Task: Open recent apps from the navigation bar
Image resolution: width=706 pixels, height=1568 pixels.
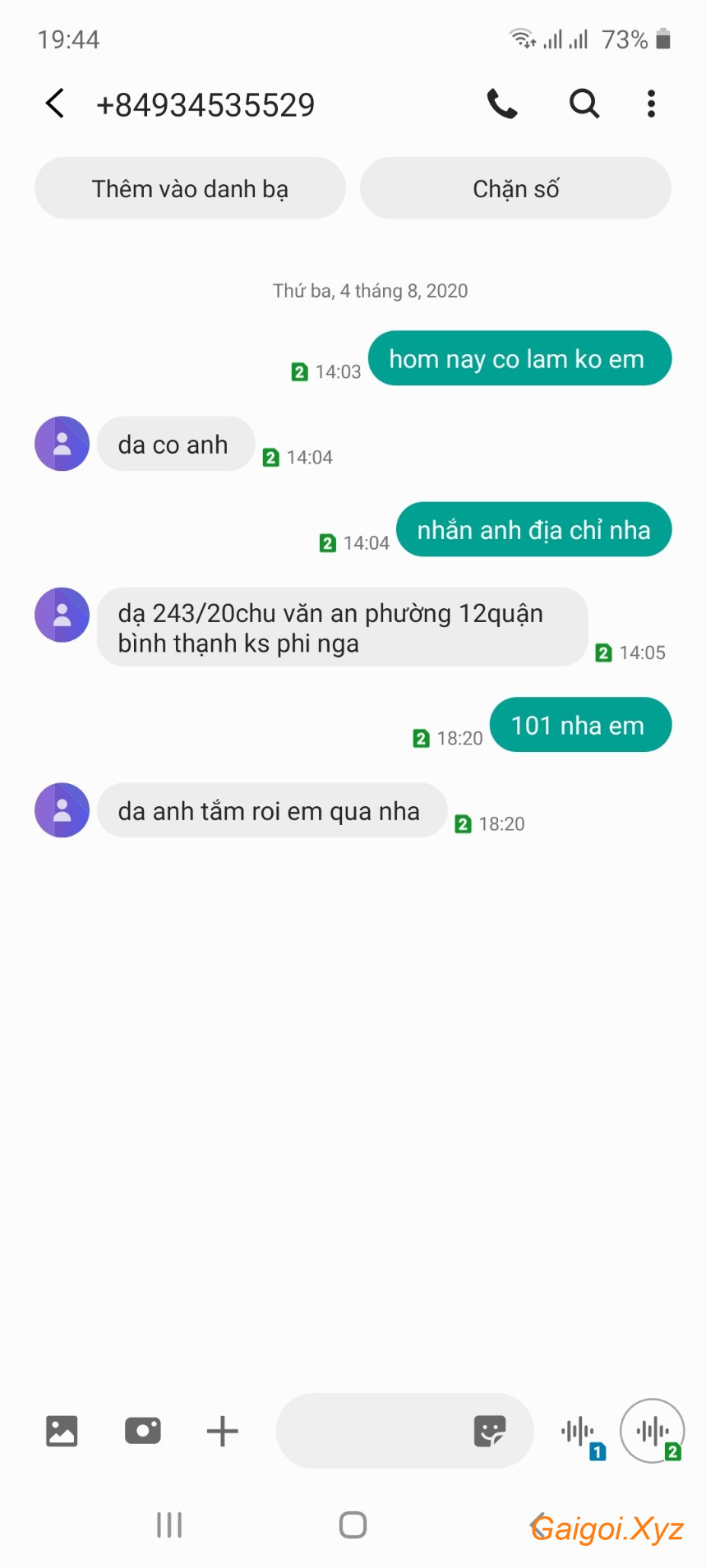Action: [x=169, y=1524]
